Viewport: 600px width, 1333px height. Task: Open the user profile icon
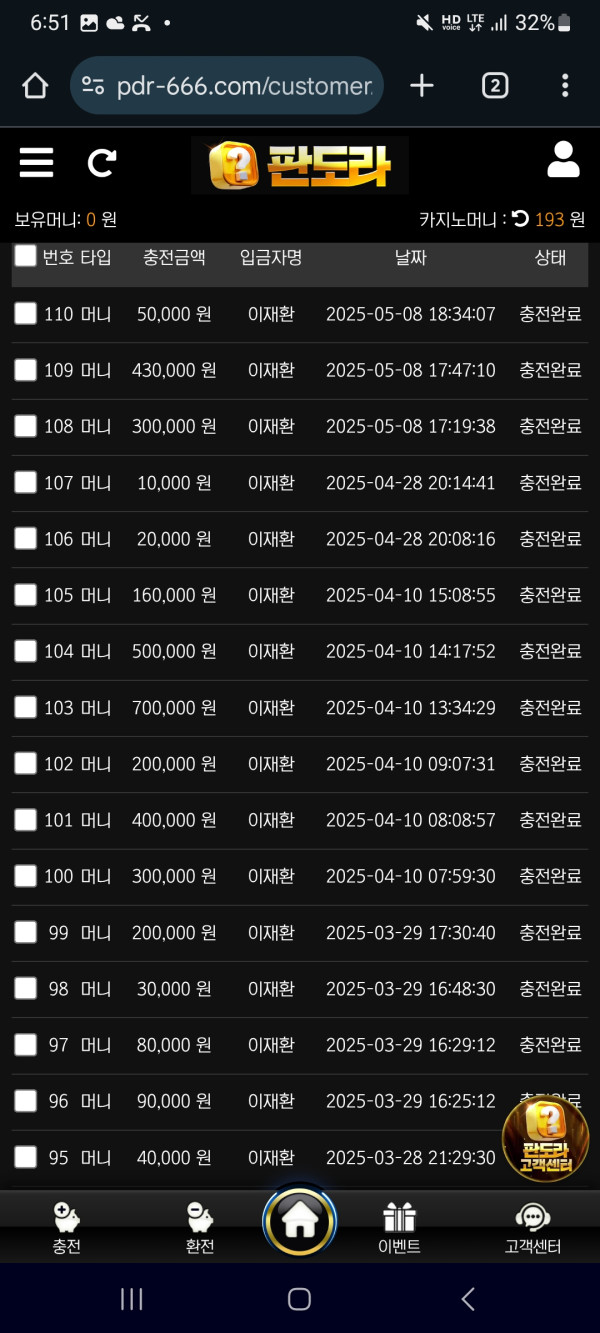pyautogui.click(x=563, y=160)
